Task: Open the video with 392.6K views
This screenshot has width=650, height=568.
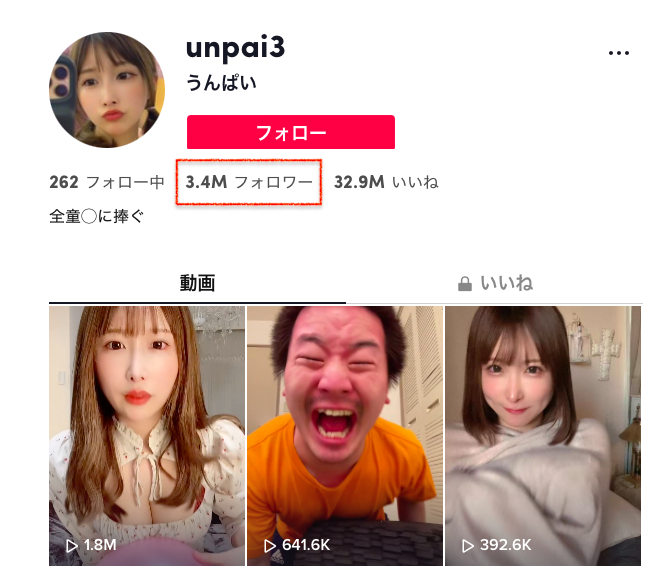Action: click(542, 435)
